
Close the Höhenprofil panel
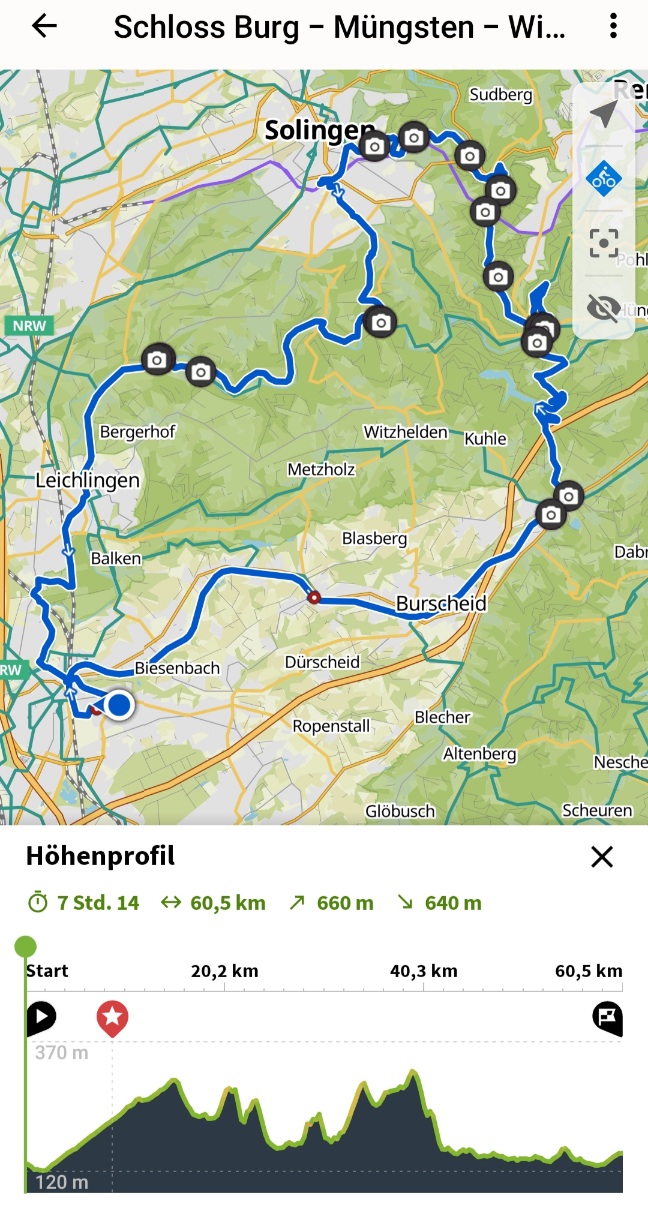[602, 856]
